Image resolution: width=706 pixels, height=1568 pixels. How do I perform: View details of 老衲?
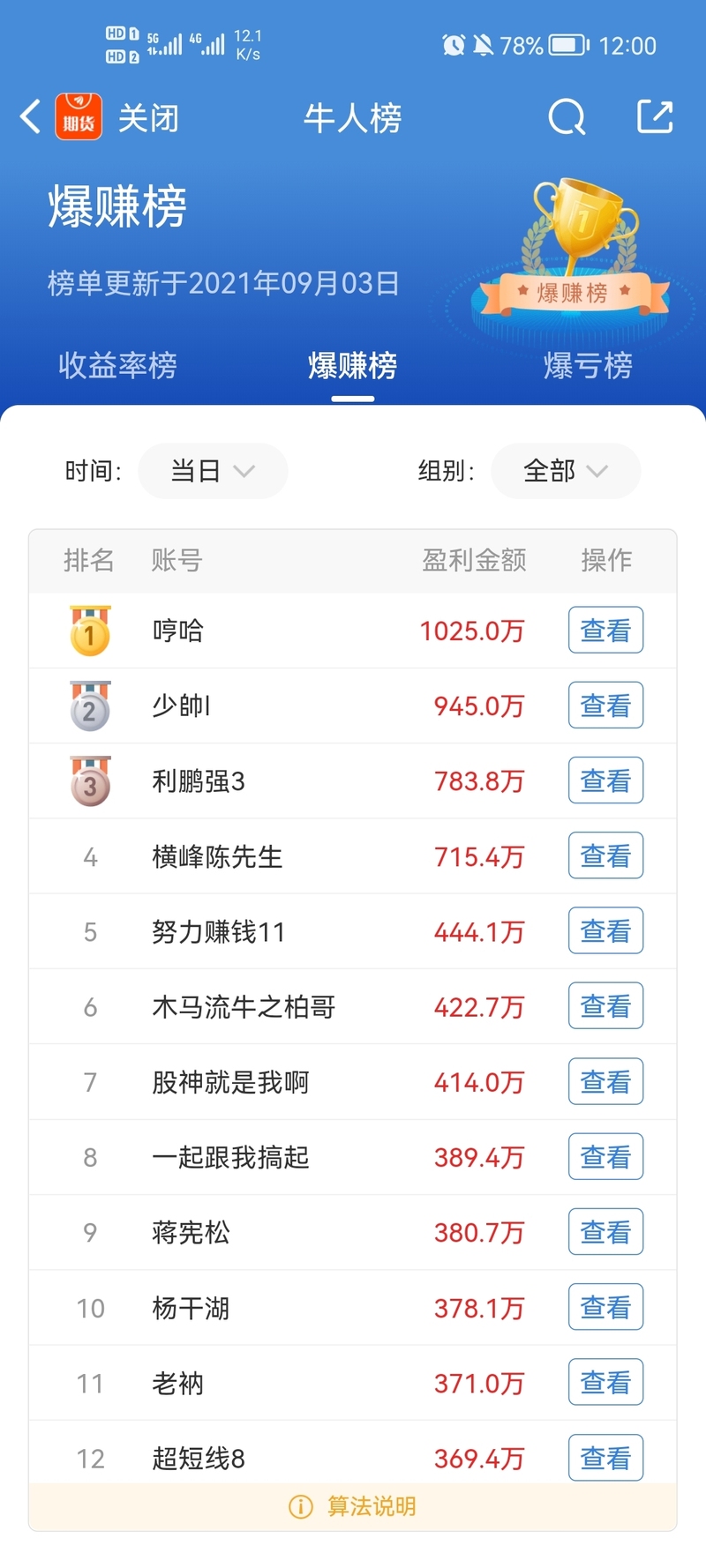click(x=605, y=1383)
